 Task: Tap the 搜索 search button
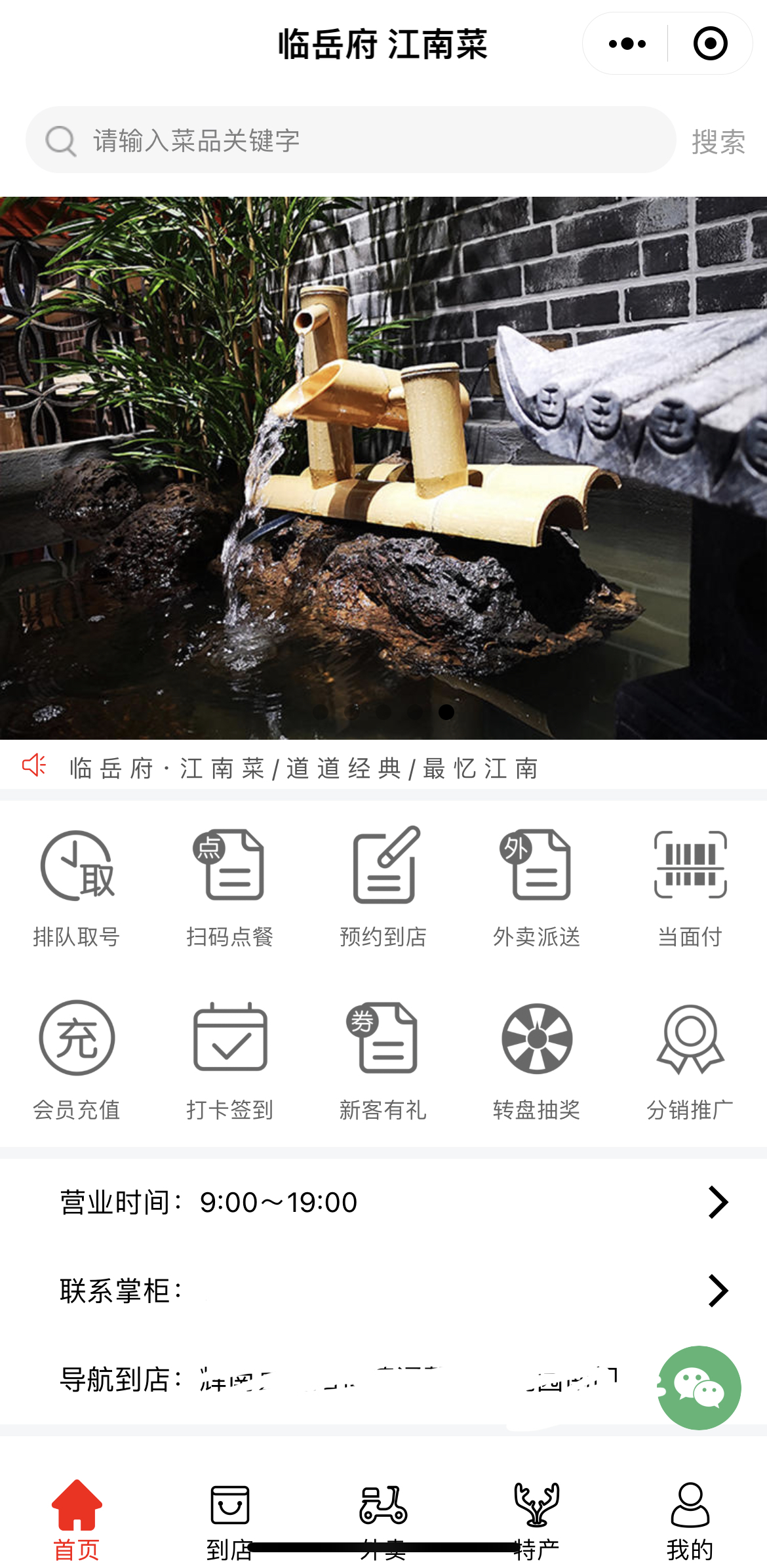(x=718, y=142)
